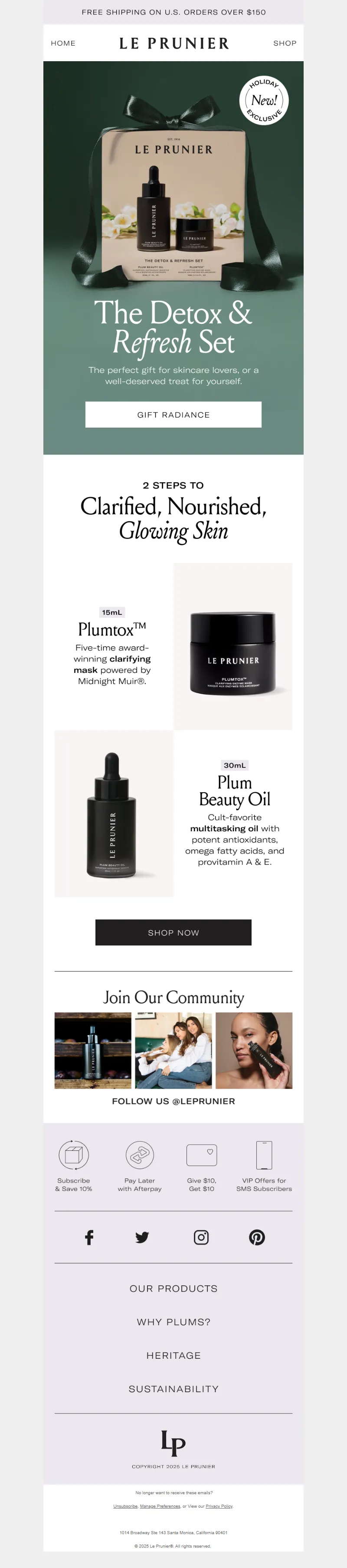Select Subscribe & Save 10% option
Image resolution: width=347 pixels, height=1568 pixels.
(x=74, y=1166)
